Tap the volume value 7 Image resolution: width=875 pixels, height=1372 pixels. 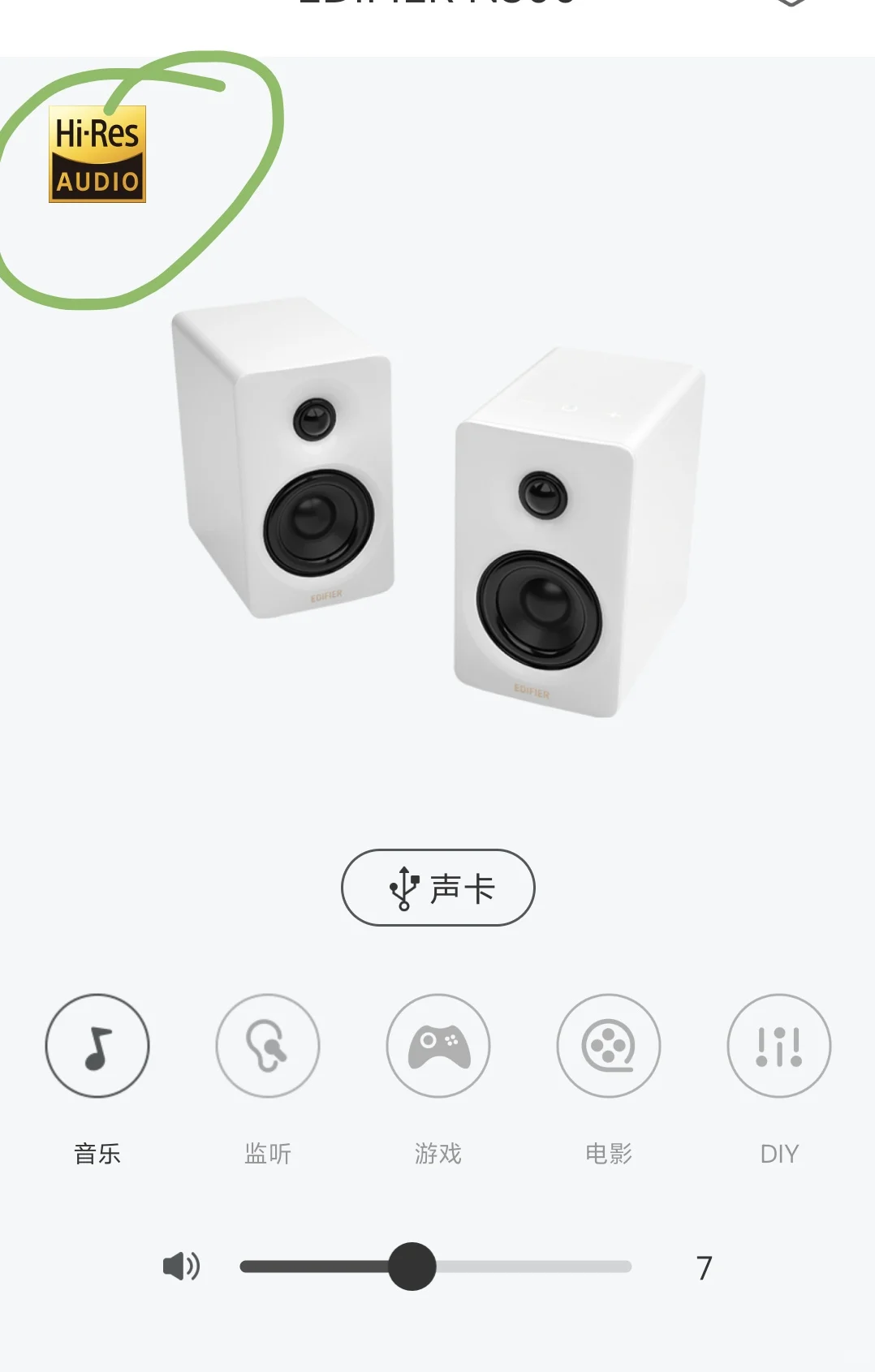click(x=705, y=1266)
